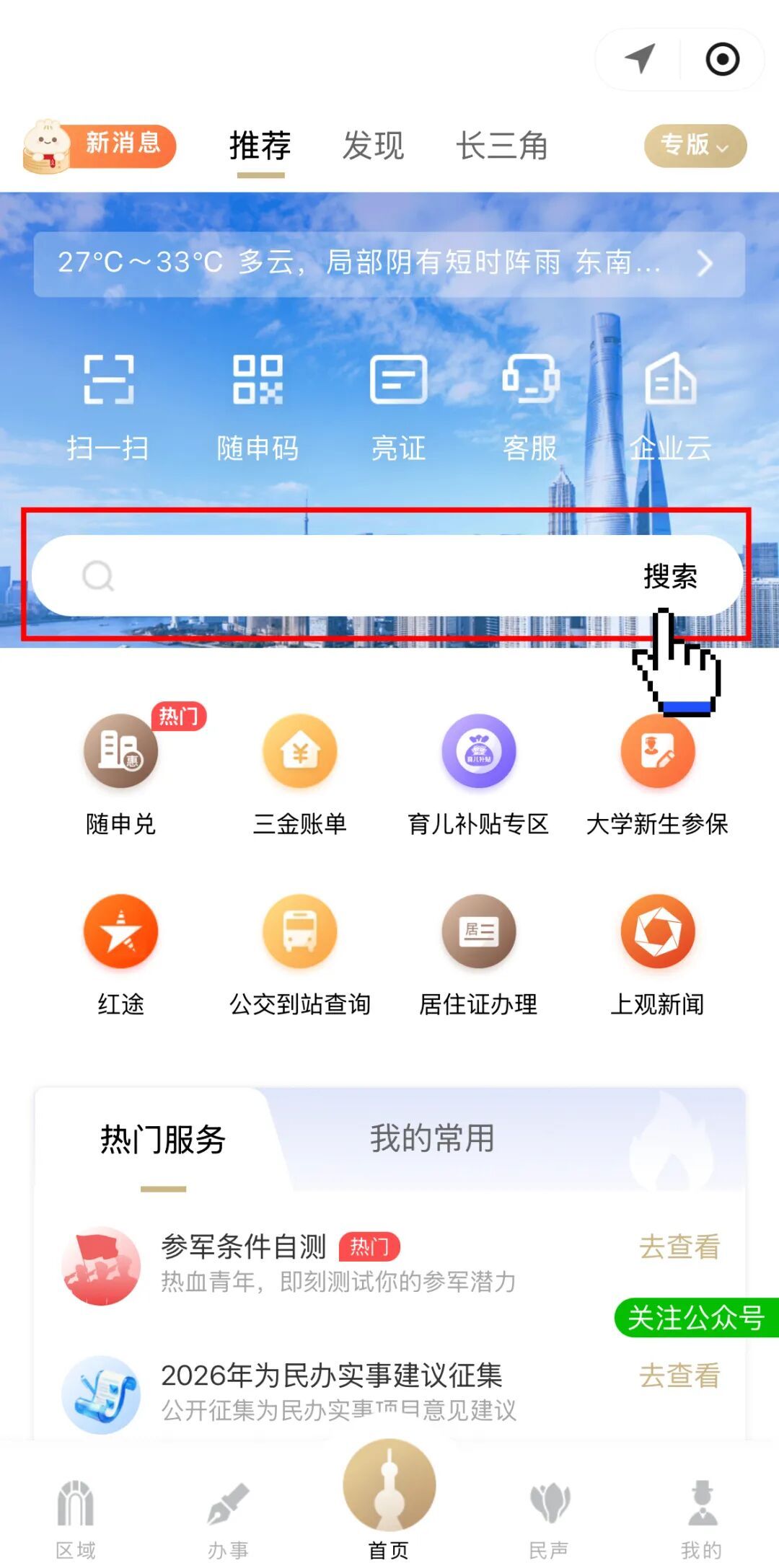Expand the weather forecast banner

[389, 264]
